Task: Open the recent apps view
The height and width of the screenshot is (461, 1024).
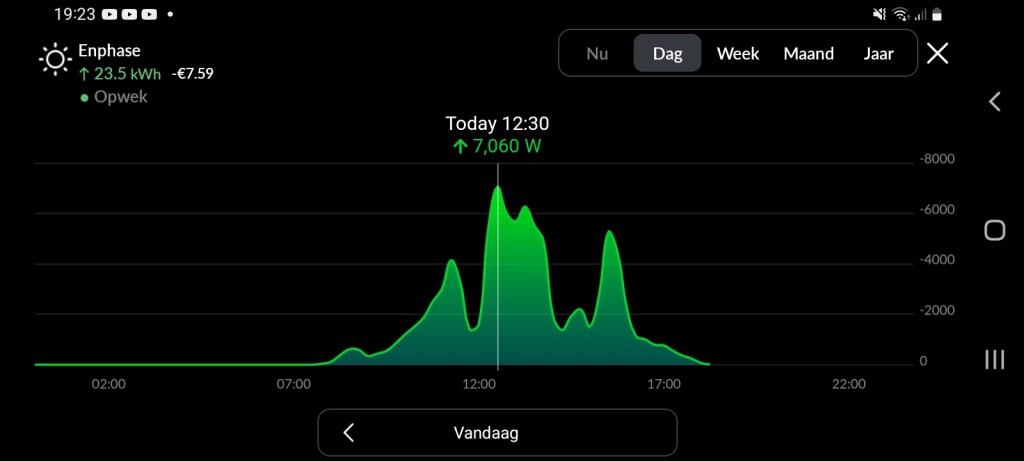Action: 994,360
